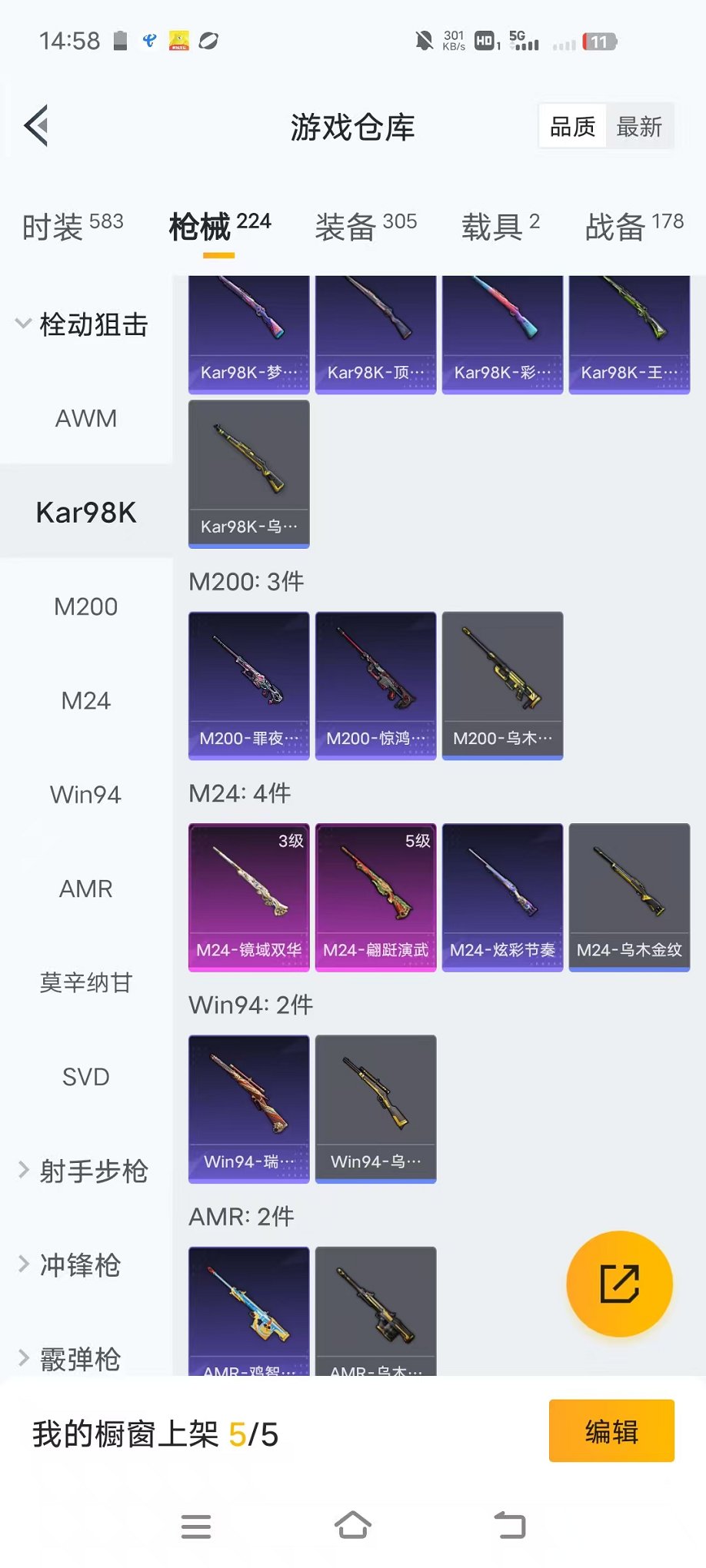Select M200 in the sidebar
This screenshot has height=1568, width=706.
pyautogui.click(x=85, y=606)
